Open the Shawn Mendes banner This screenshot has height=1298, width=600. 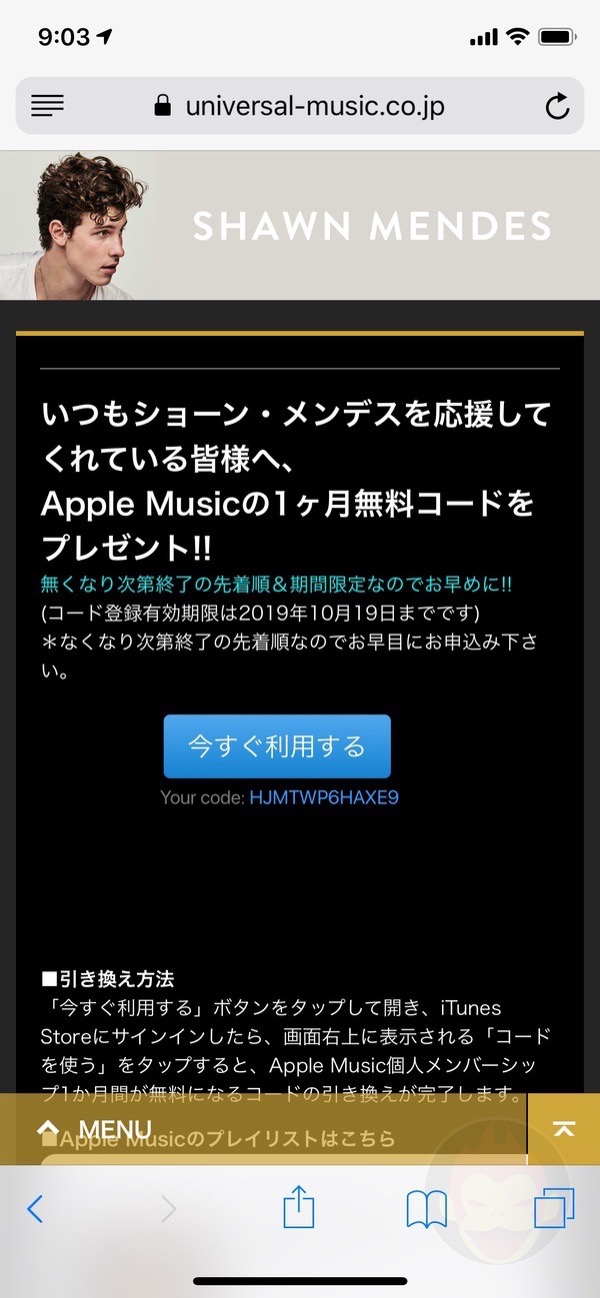300,226
